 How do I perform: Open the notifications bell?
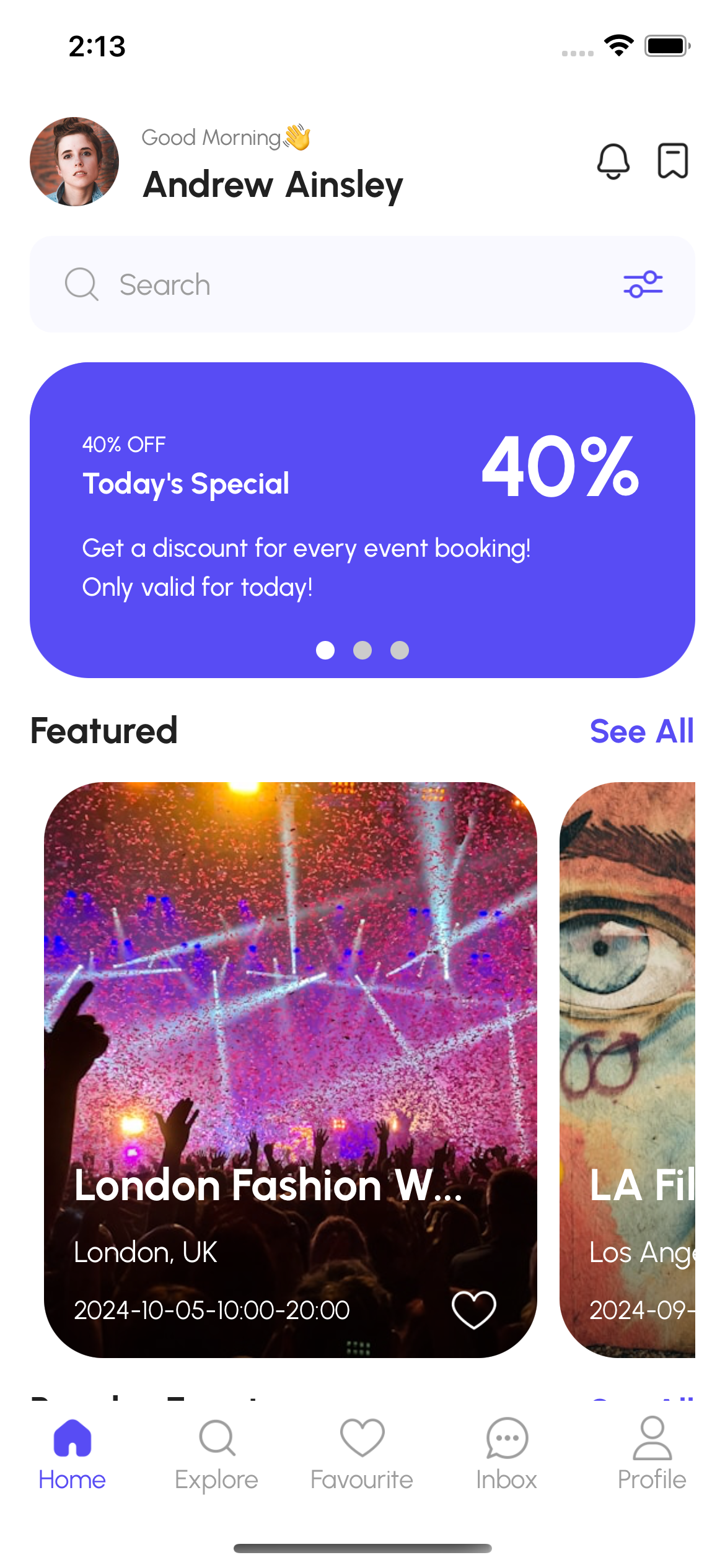pos(613,162)
